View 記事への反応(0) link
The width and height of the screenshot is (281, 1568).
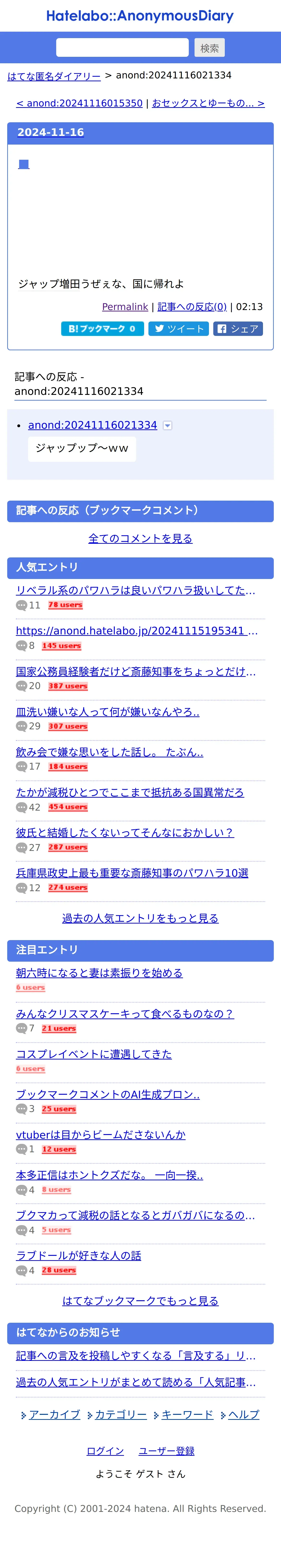[192, 307]
